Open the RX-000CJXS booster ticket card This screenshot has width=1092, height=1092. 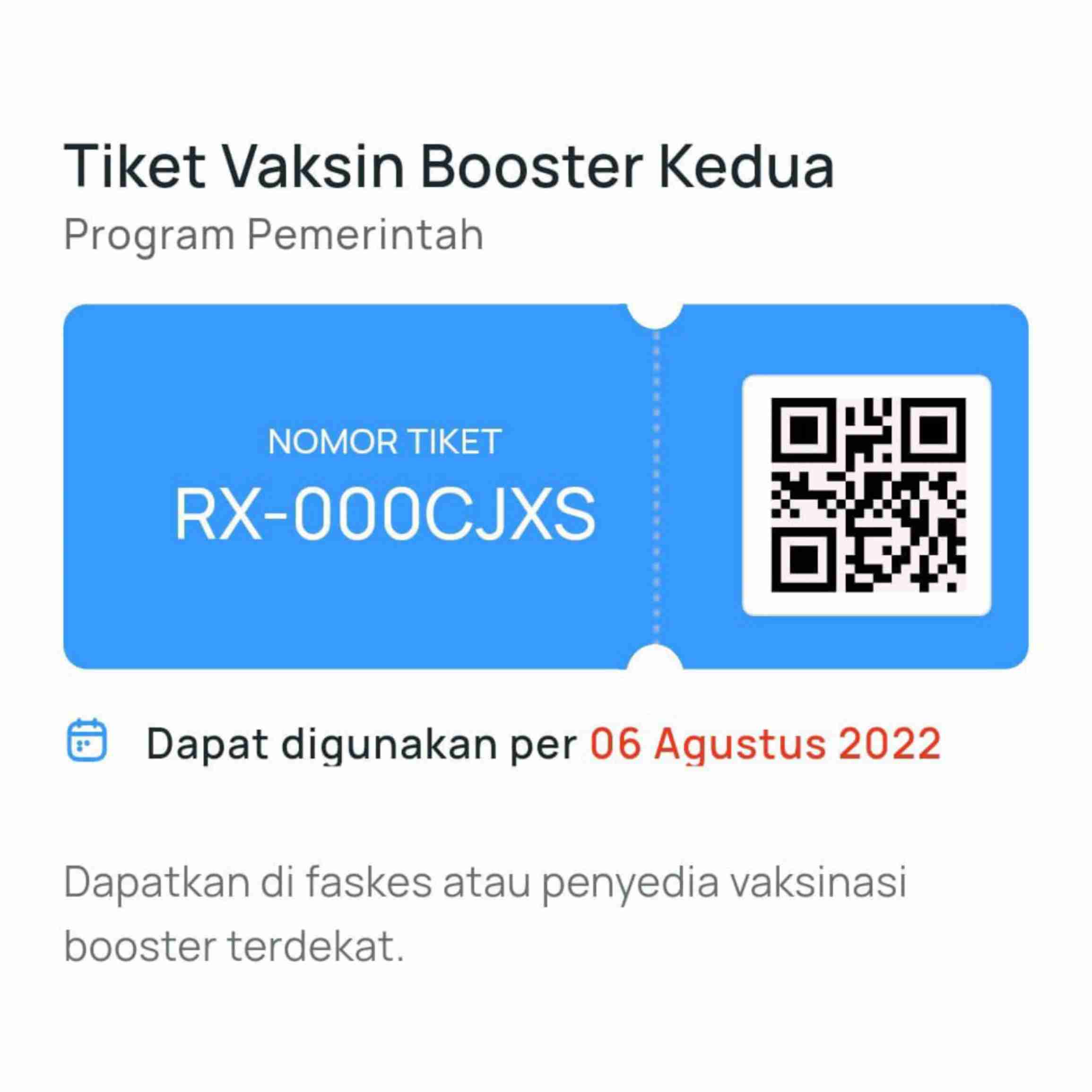click(x=384, y=486)
